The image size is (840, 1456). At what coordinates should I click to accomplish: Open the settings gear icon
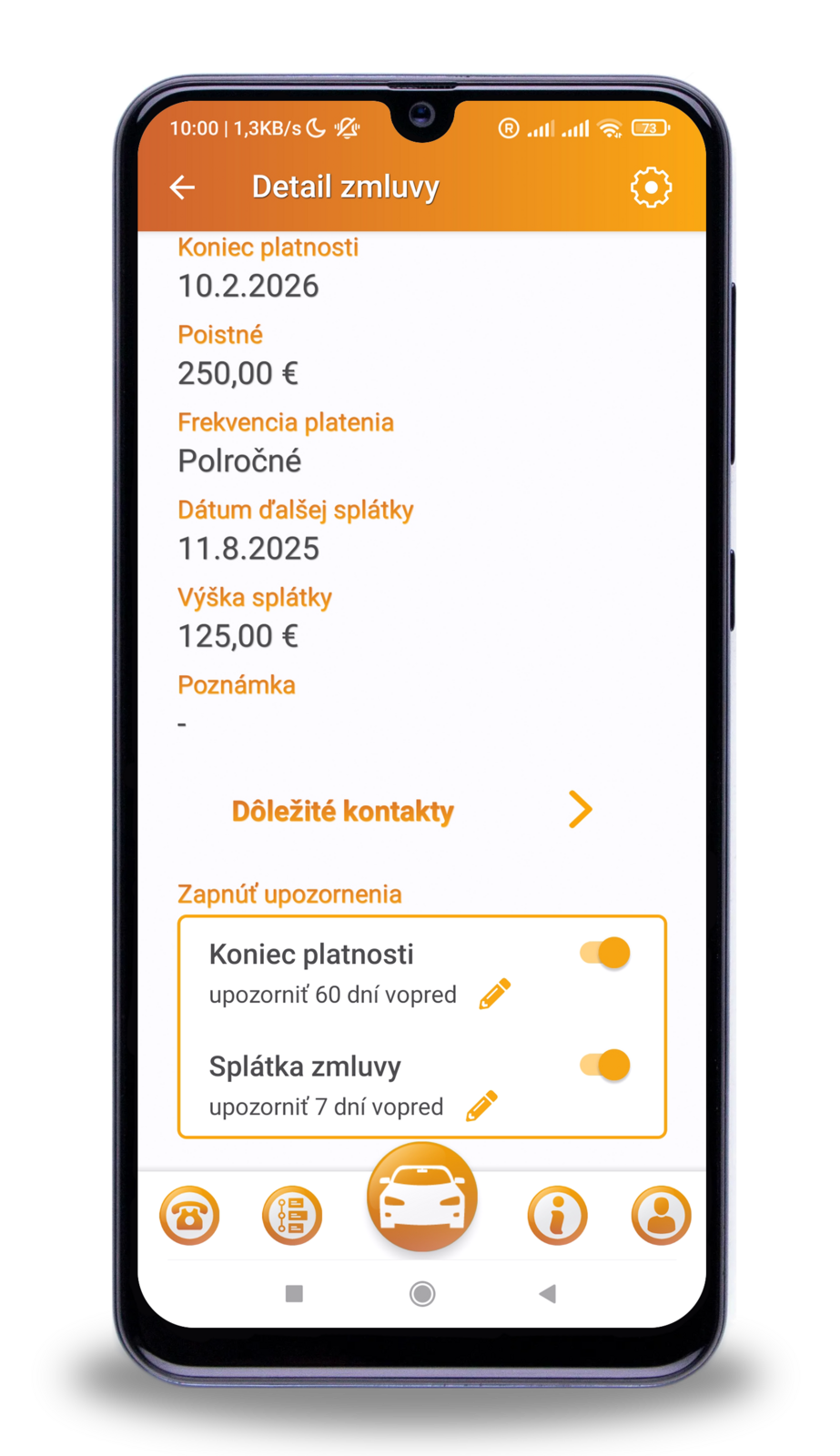click(651, 187)
